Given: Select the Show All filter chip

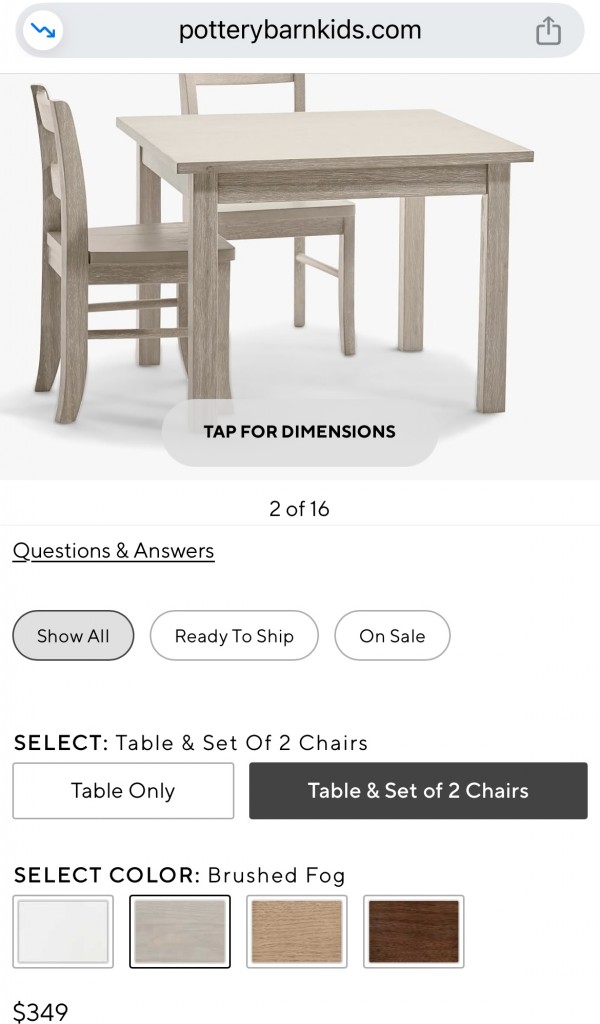Looking at the screenshot, I should 73,636.
